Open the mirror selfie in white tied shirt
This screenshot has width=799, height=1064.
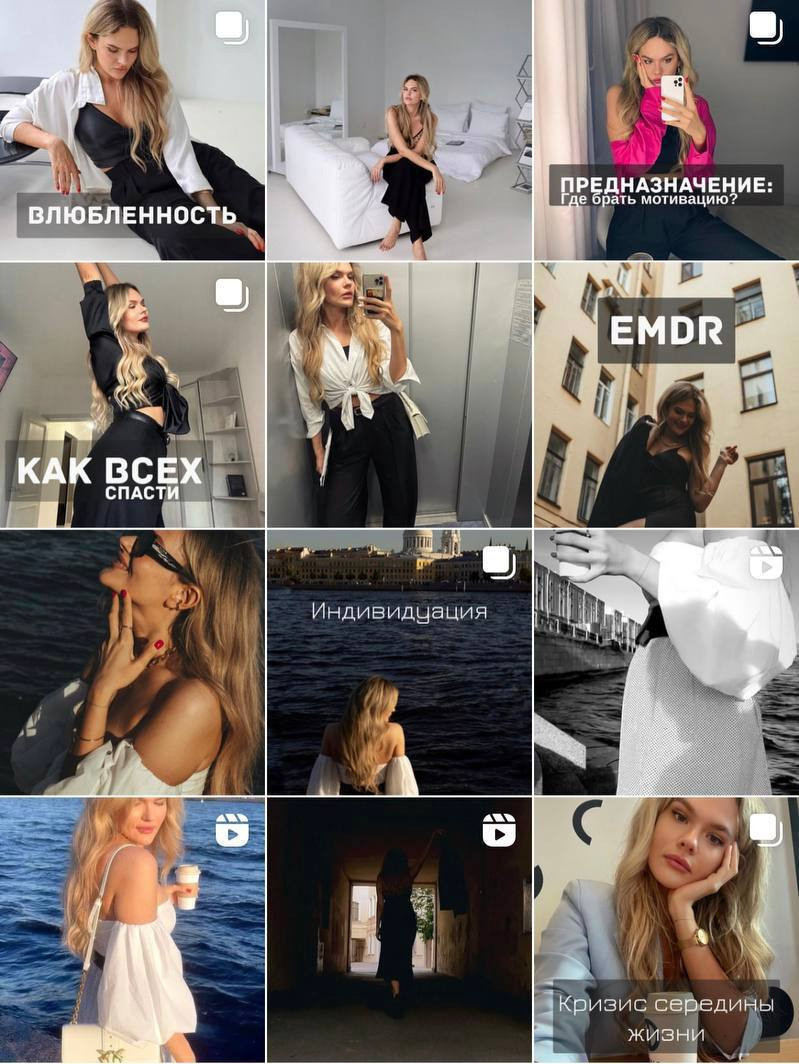pos(399,395)
